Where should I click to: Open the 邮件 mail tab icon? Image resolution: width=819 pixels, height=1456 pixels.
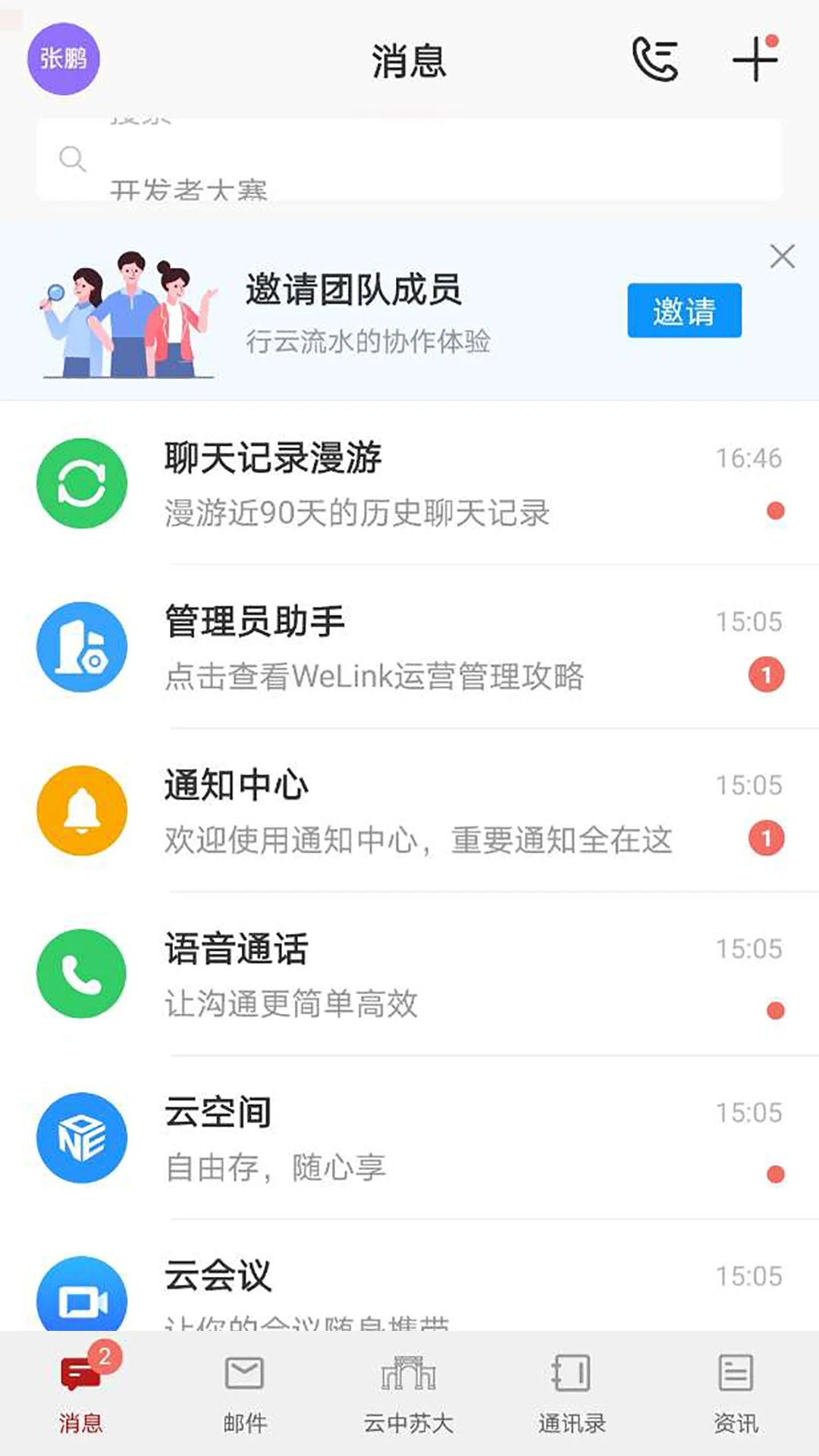(244, 1372)
